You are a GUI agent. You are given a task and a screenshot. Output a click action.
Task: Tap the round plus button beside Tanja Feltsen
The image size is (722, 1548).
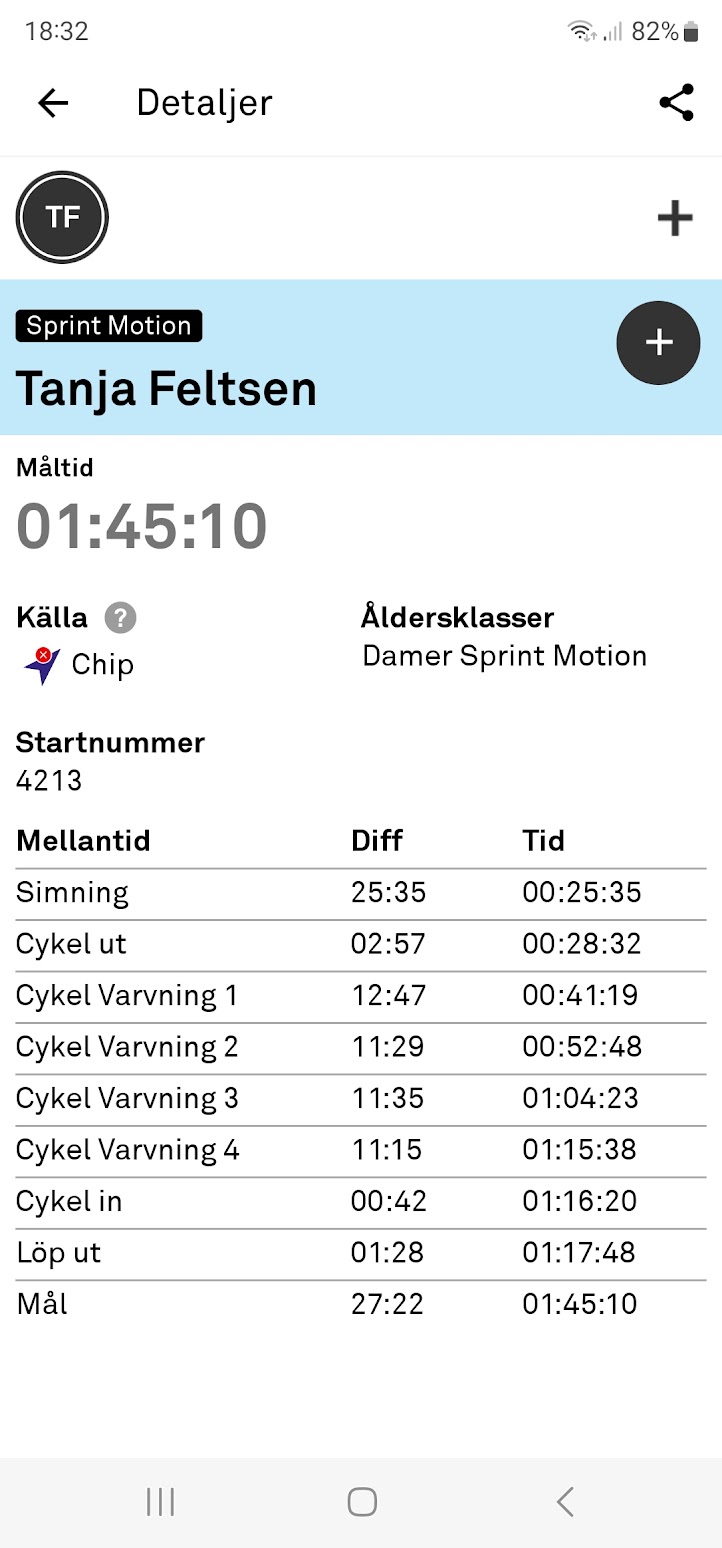click(x=658, y=343)
